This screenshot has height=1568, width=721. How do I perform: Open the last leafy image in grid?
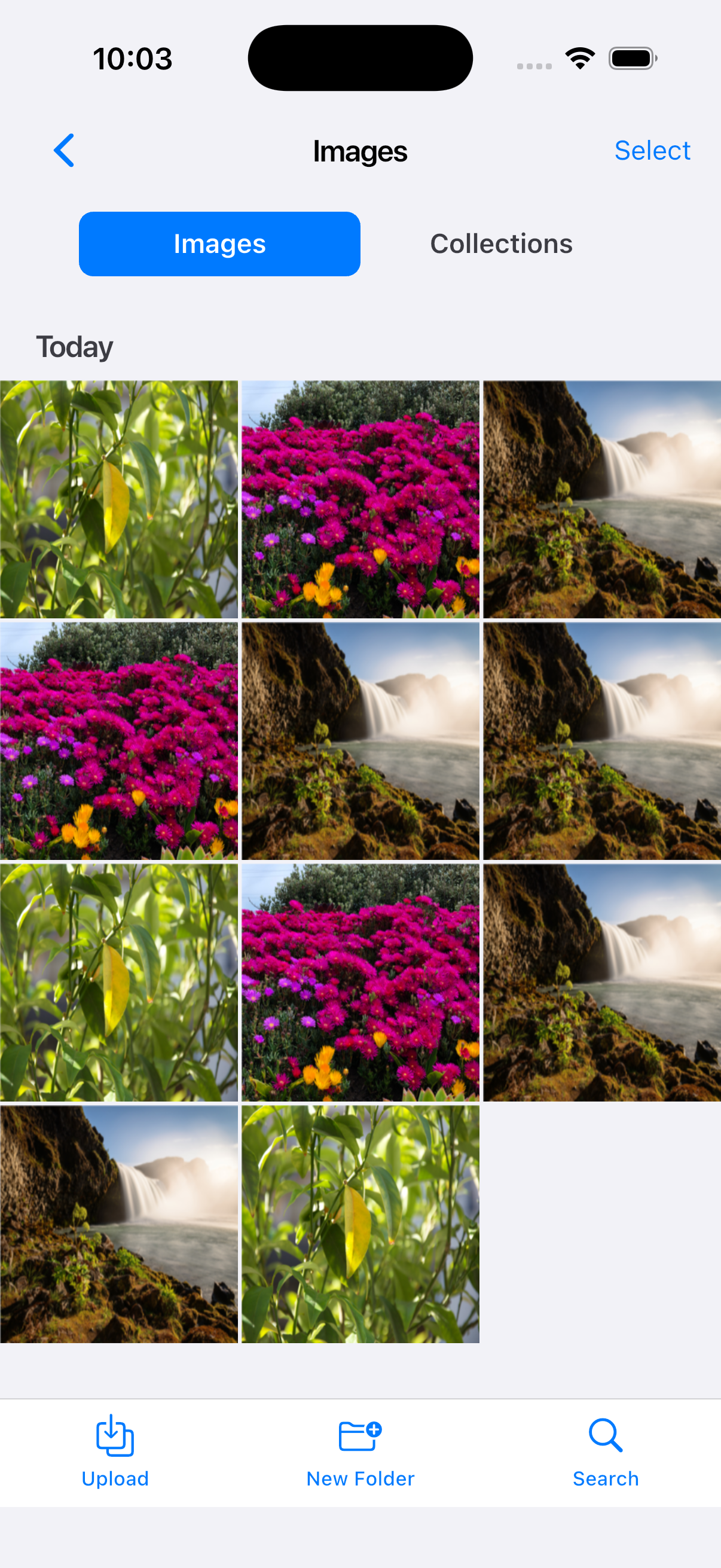pyautogui.click(x=359, y=1224)
